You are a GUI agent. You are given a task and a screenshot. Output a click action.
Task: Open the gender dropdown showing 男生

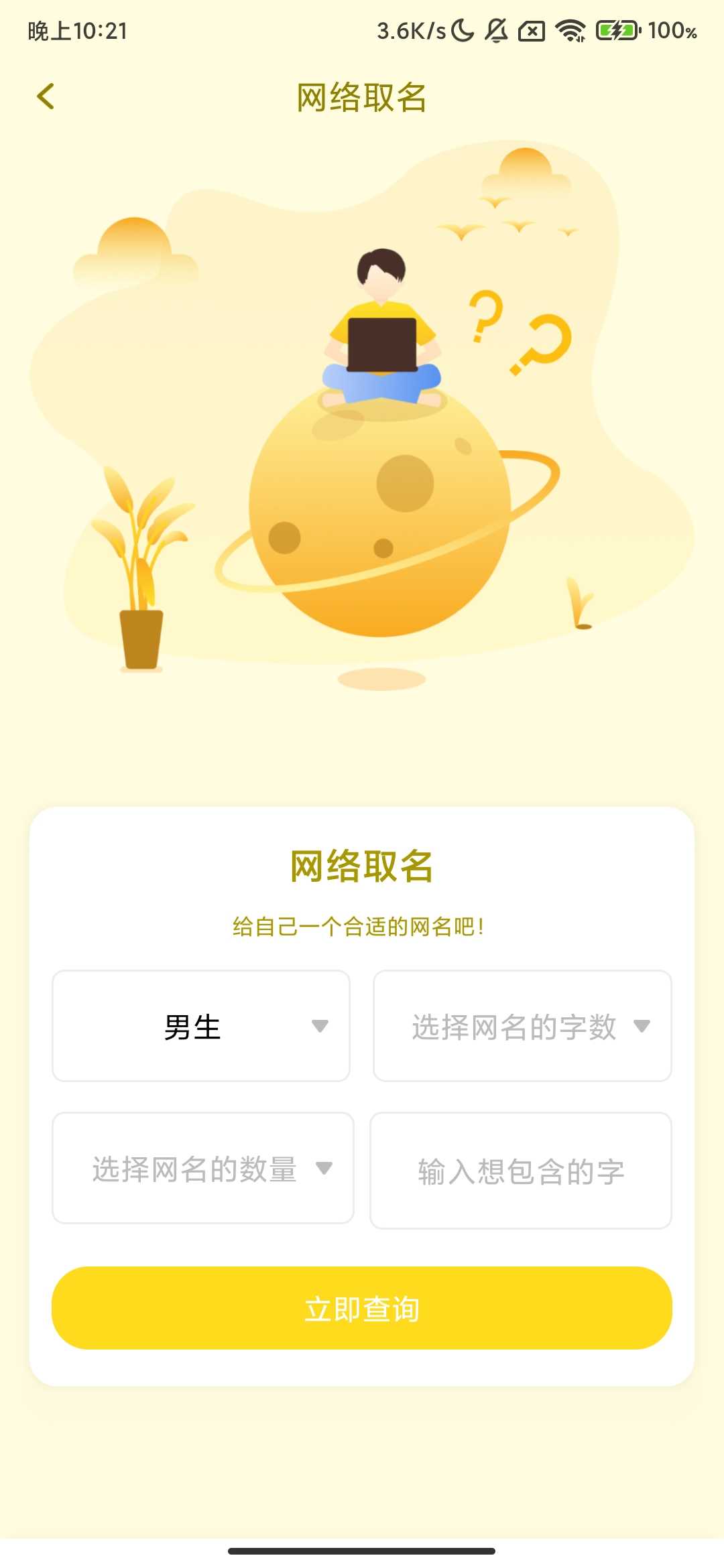point(201,1025)
